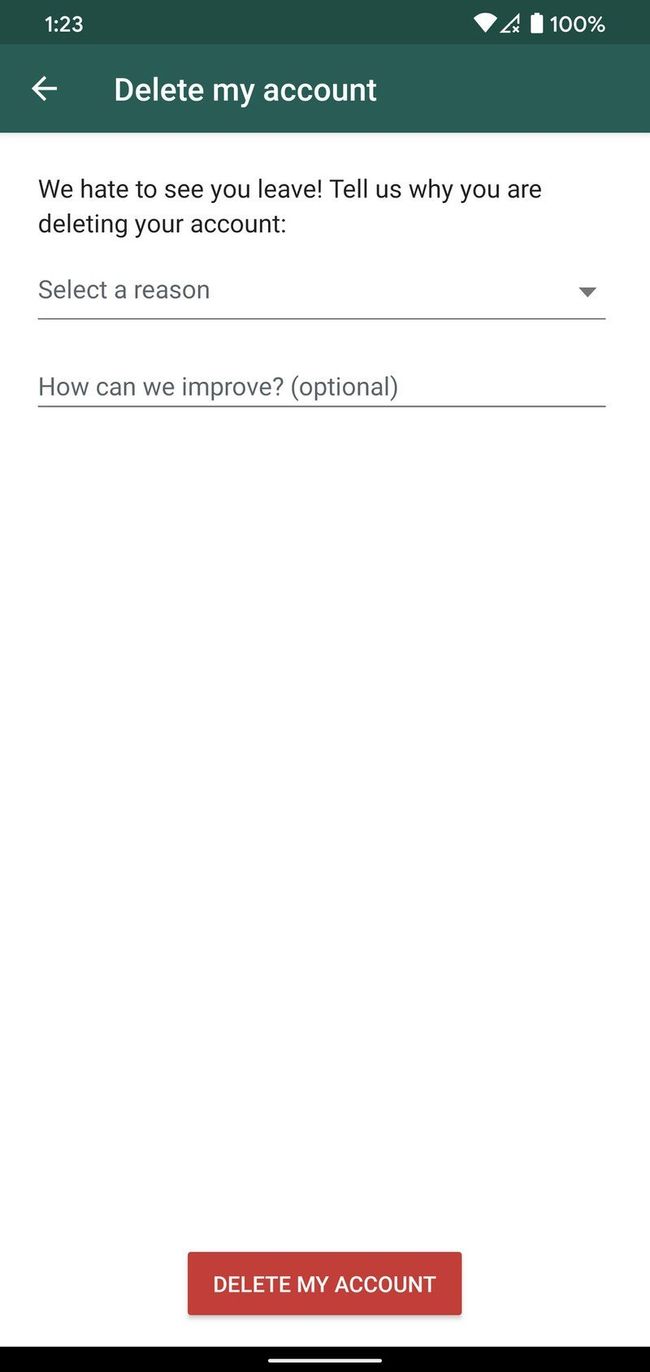Focus the How can we improve field
This screenshot has height=1372, width=650.
(321, 386)
